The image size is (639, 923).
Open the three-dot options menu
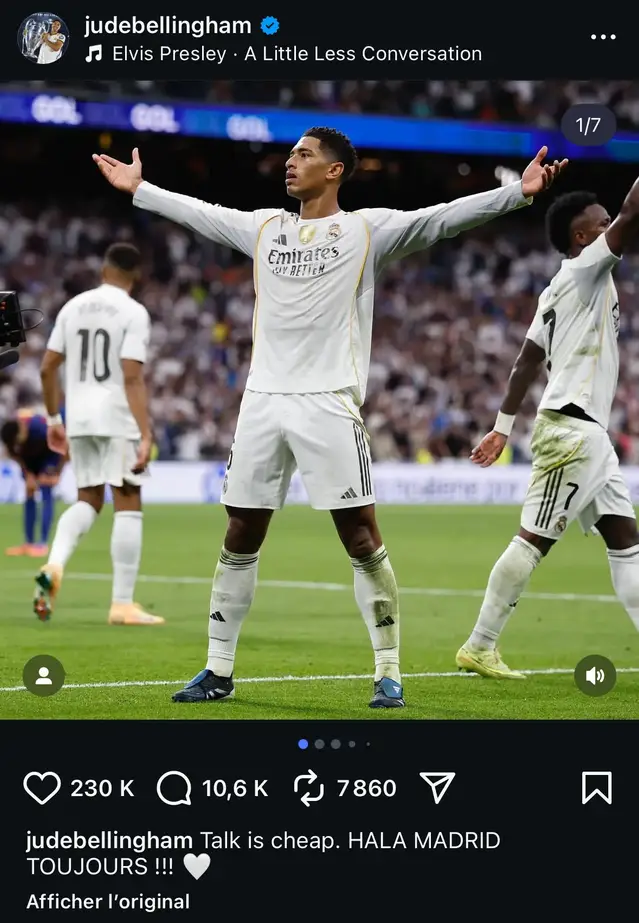click(x=603, y=37)
